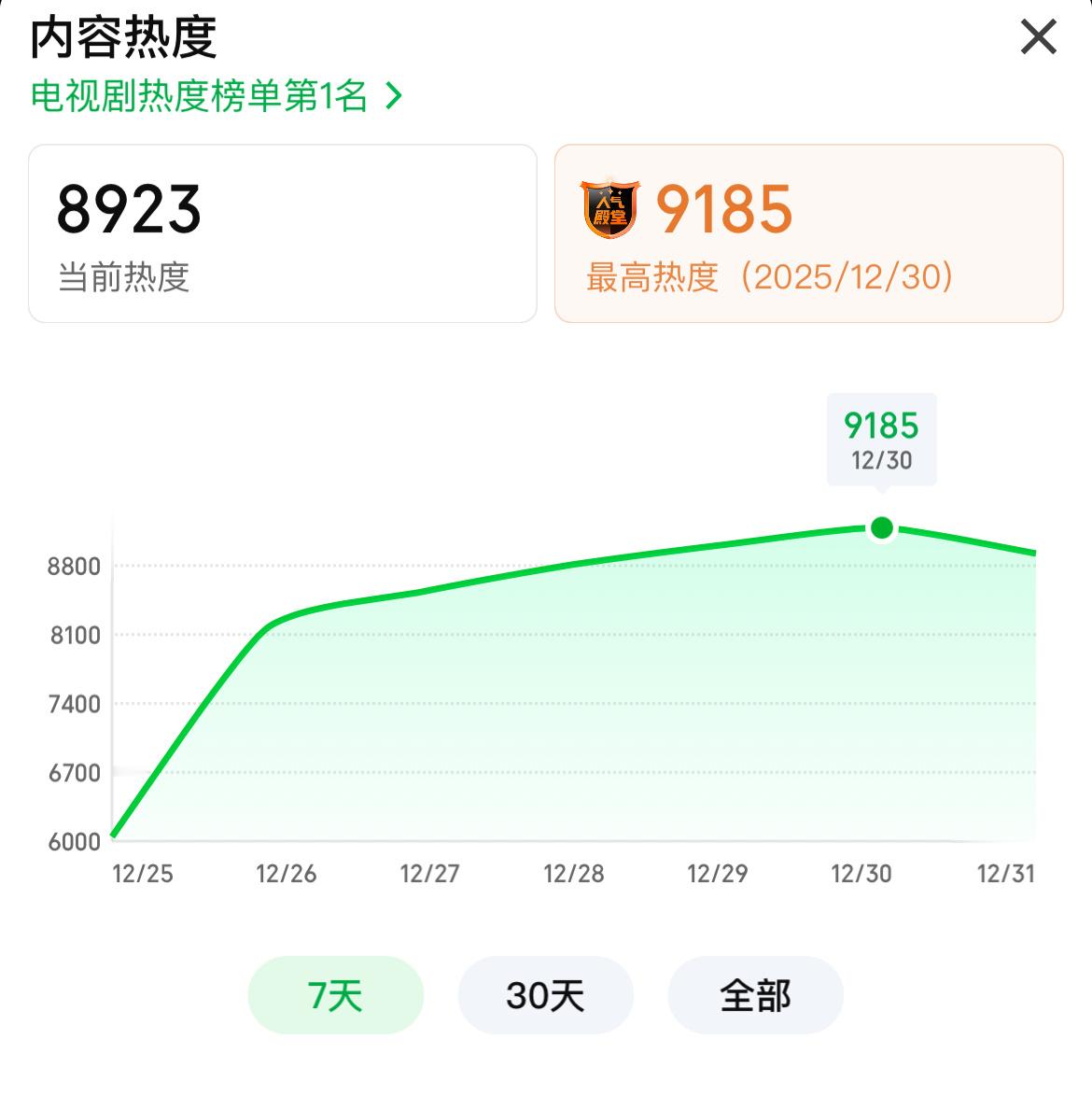Click the 12/31 axis label
Viewport: 1092px width, 1109px height.
pyautogui.click(x=1007, y=875)
